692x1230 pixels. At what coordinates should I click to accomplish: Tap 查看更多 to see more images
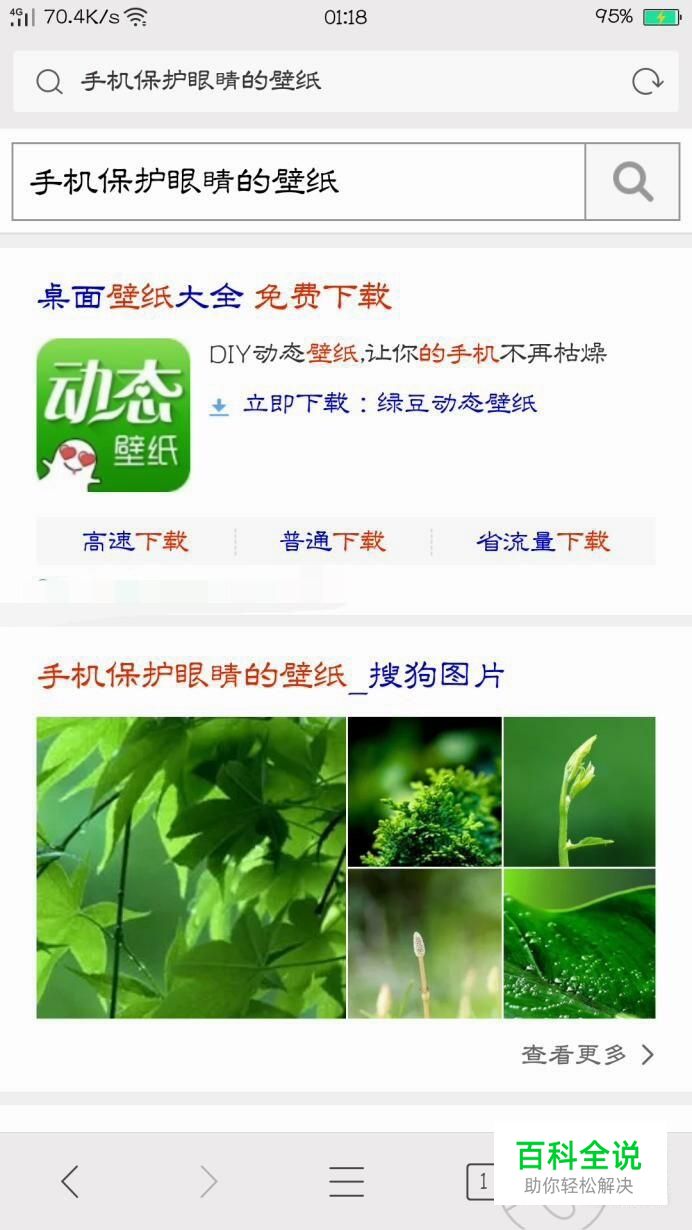[x=587, y=1054]
